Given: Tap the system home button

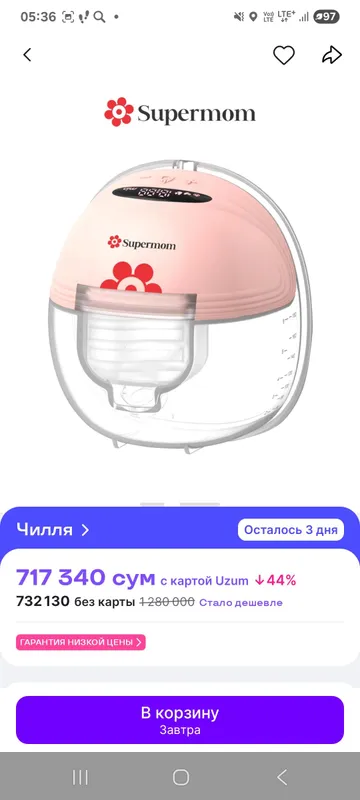Looking at the screenshot, I should [181, 777].
